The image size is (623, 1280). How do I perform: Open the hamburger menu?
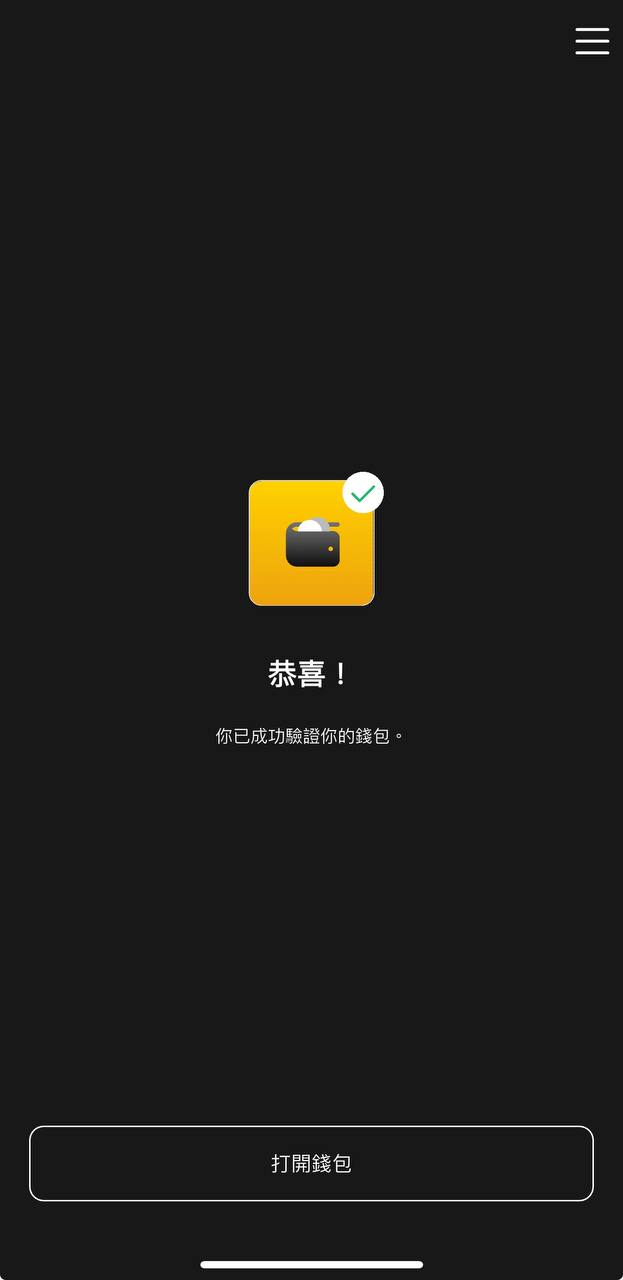coord(592,41)
